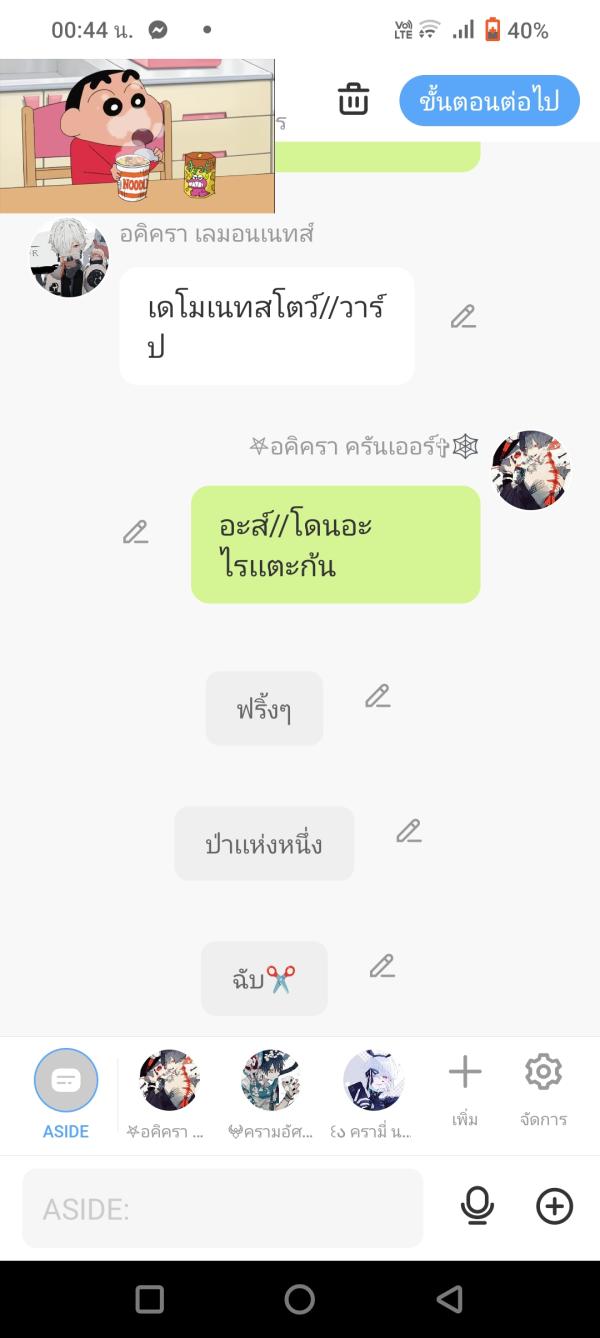Image resolution: width=600 pixels, height=1338 pixels.
Task: Select the character starting with ครามอัศ
Action: (271, 1082)
